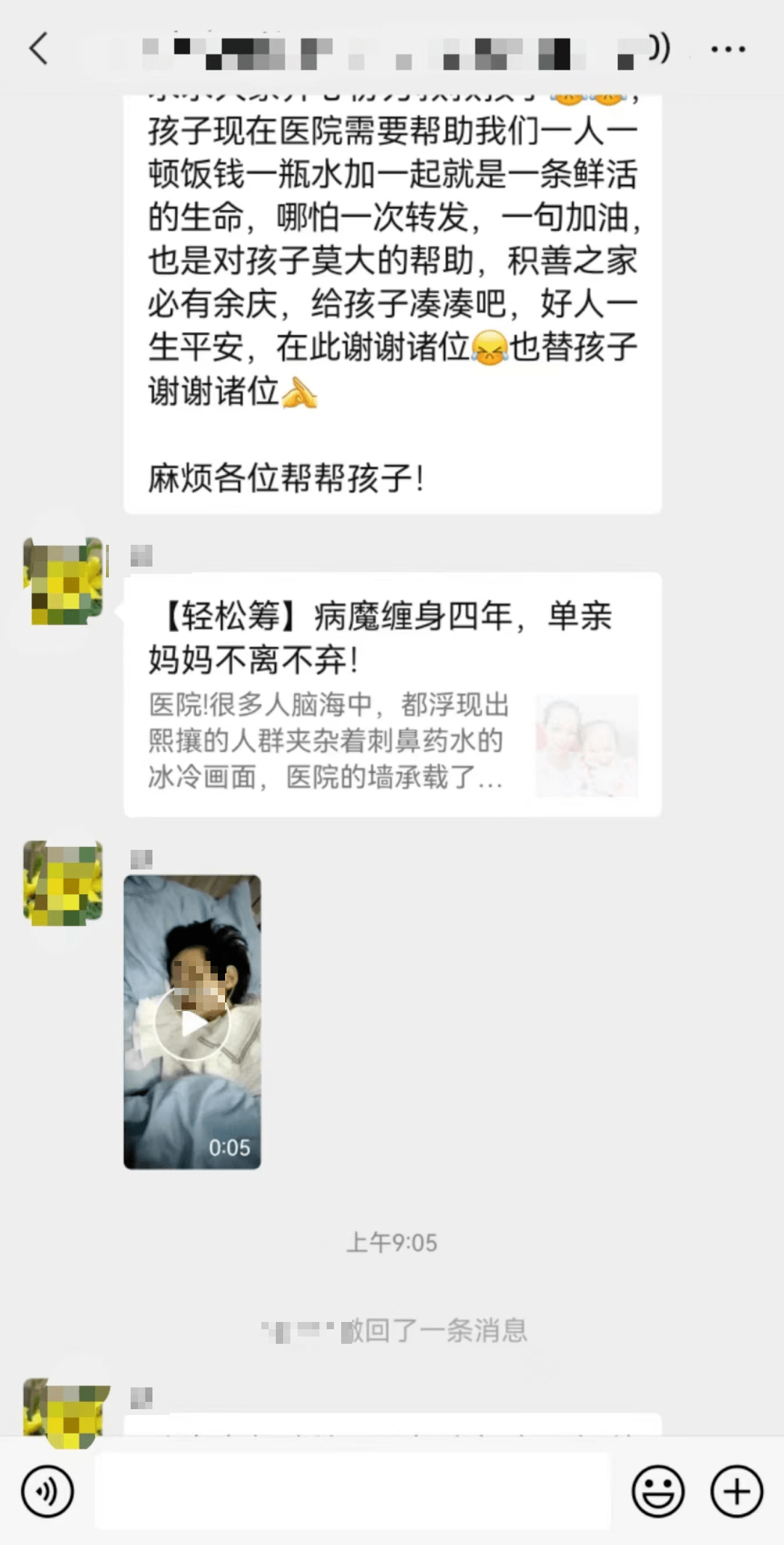The image size is (784, 1545).
Task: Open the chat's three-dot menu
Action: point(728,49)
